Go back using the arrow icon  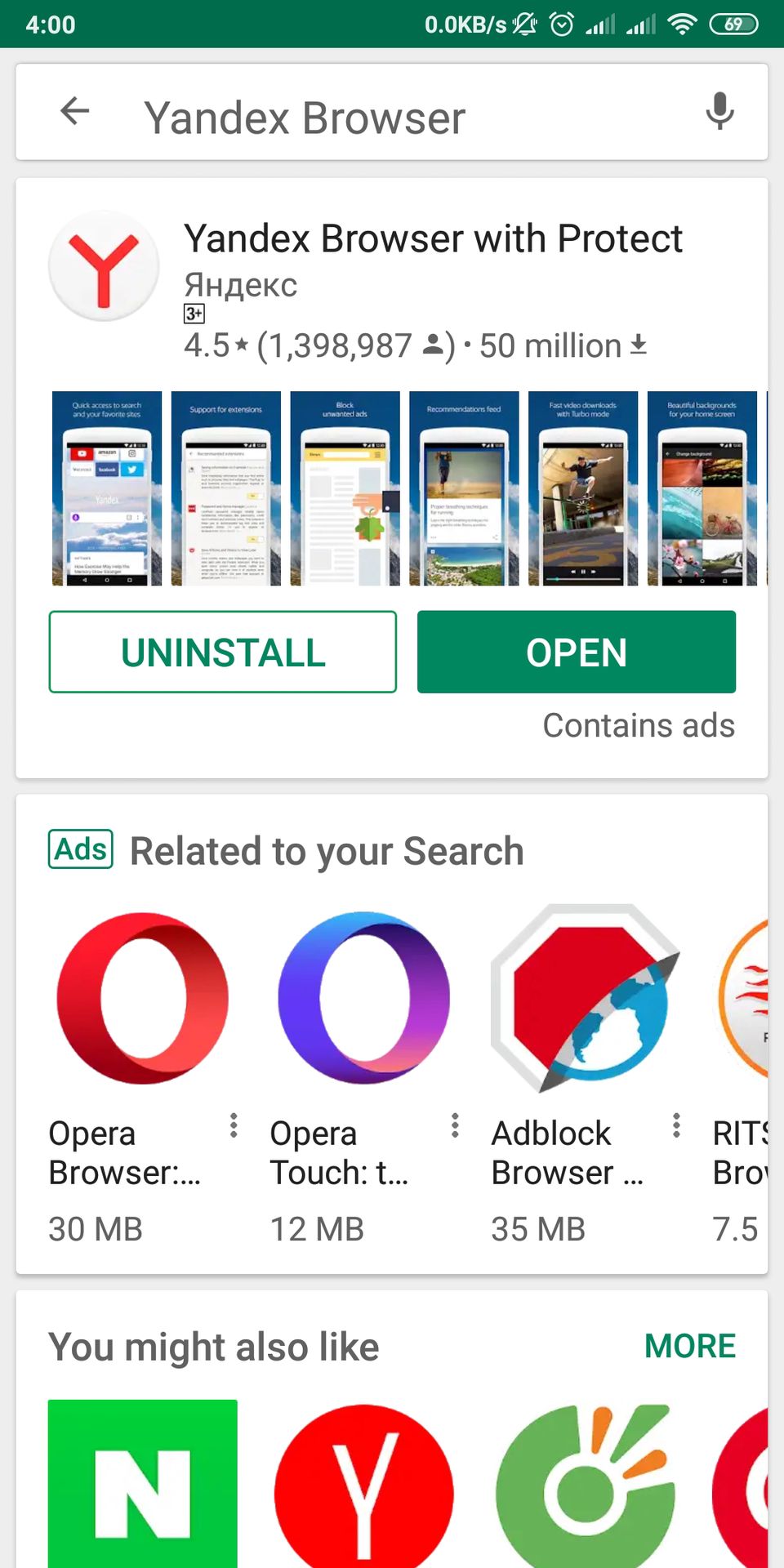pos(75,112)
